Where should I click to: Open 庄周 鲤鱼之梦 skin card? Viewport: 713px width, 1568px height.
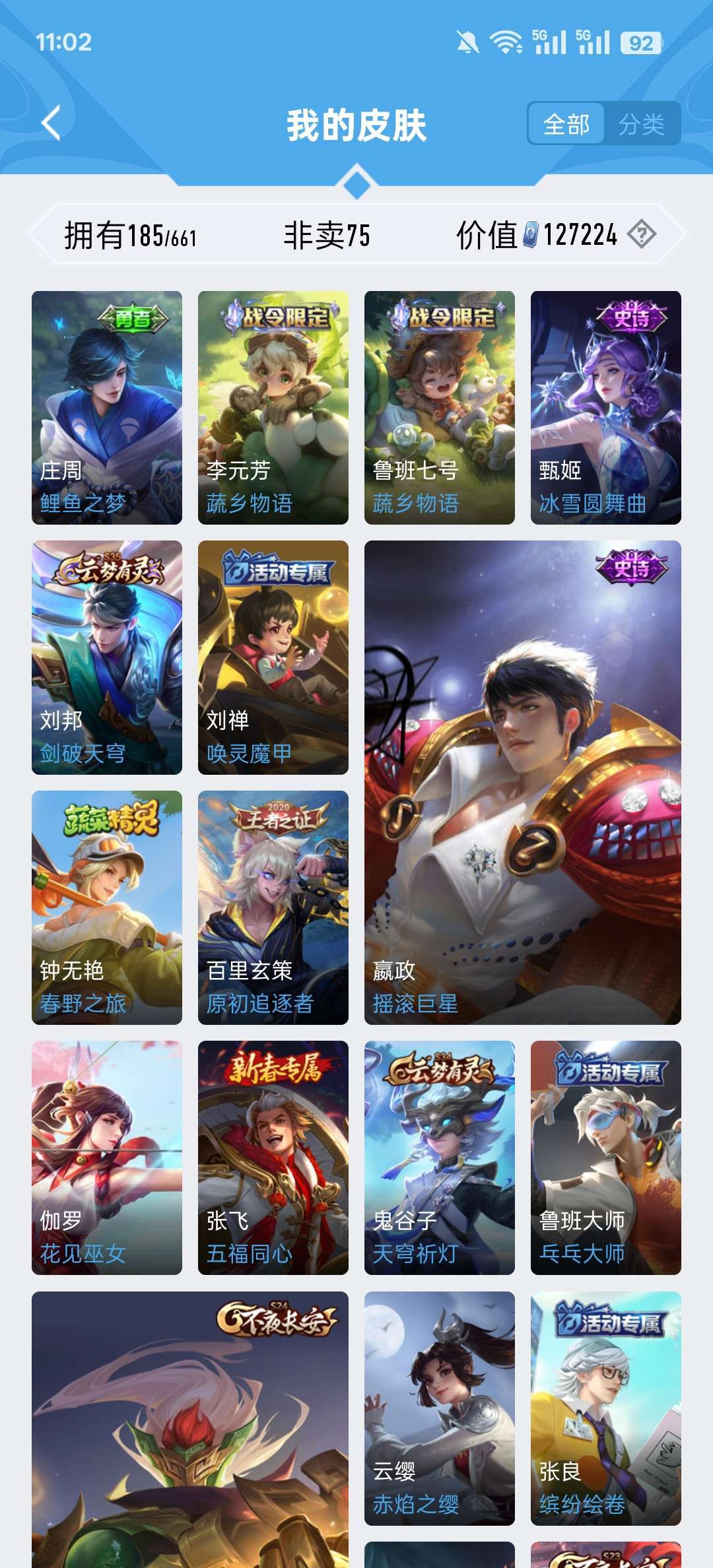tap(107, 408)
